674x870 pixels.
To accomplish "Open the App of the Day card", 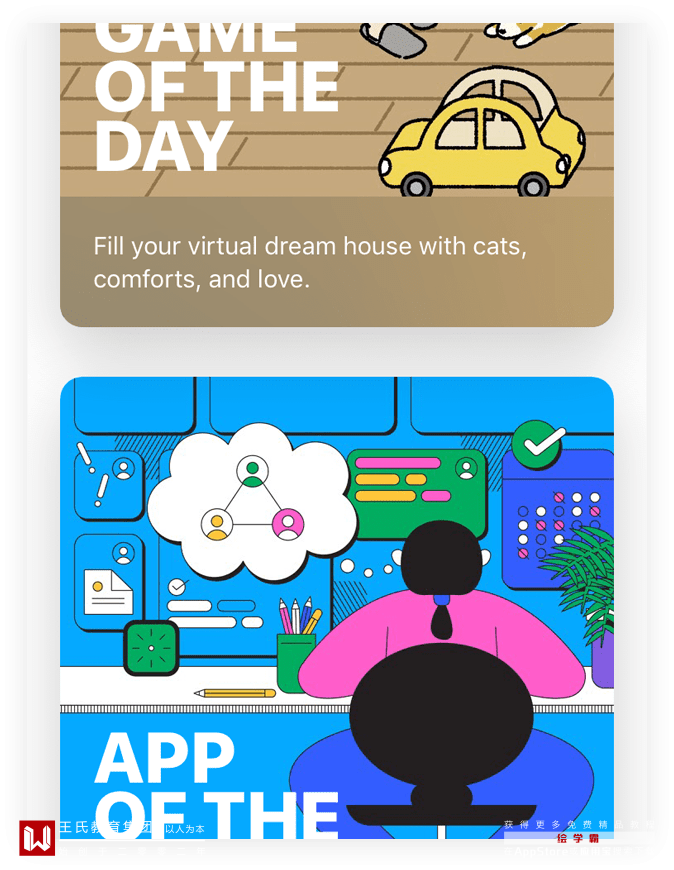I will [336, 600].
